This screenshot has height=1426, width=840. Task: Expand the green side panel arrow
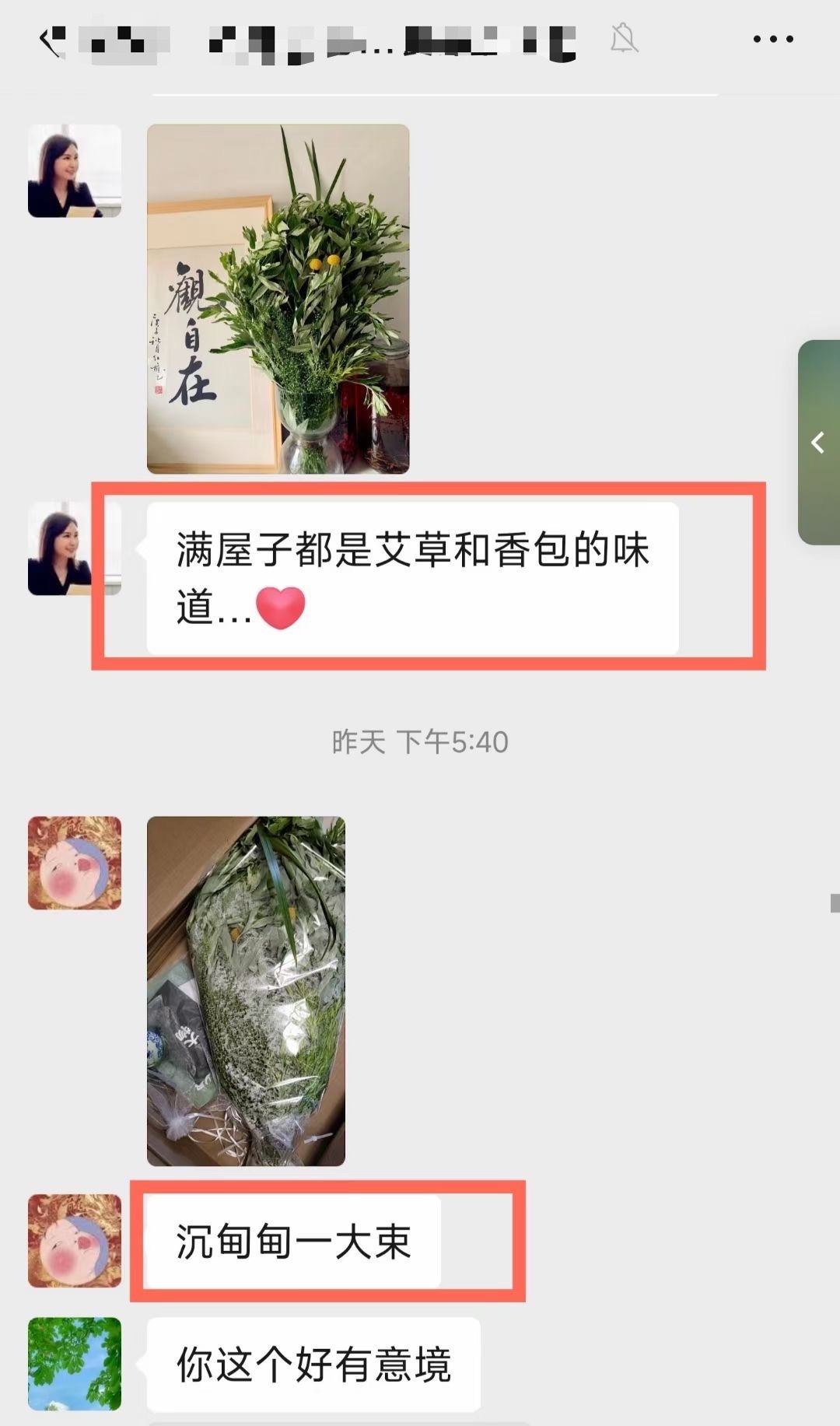click(x=818, y=442)
